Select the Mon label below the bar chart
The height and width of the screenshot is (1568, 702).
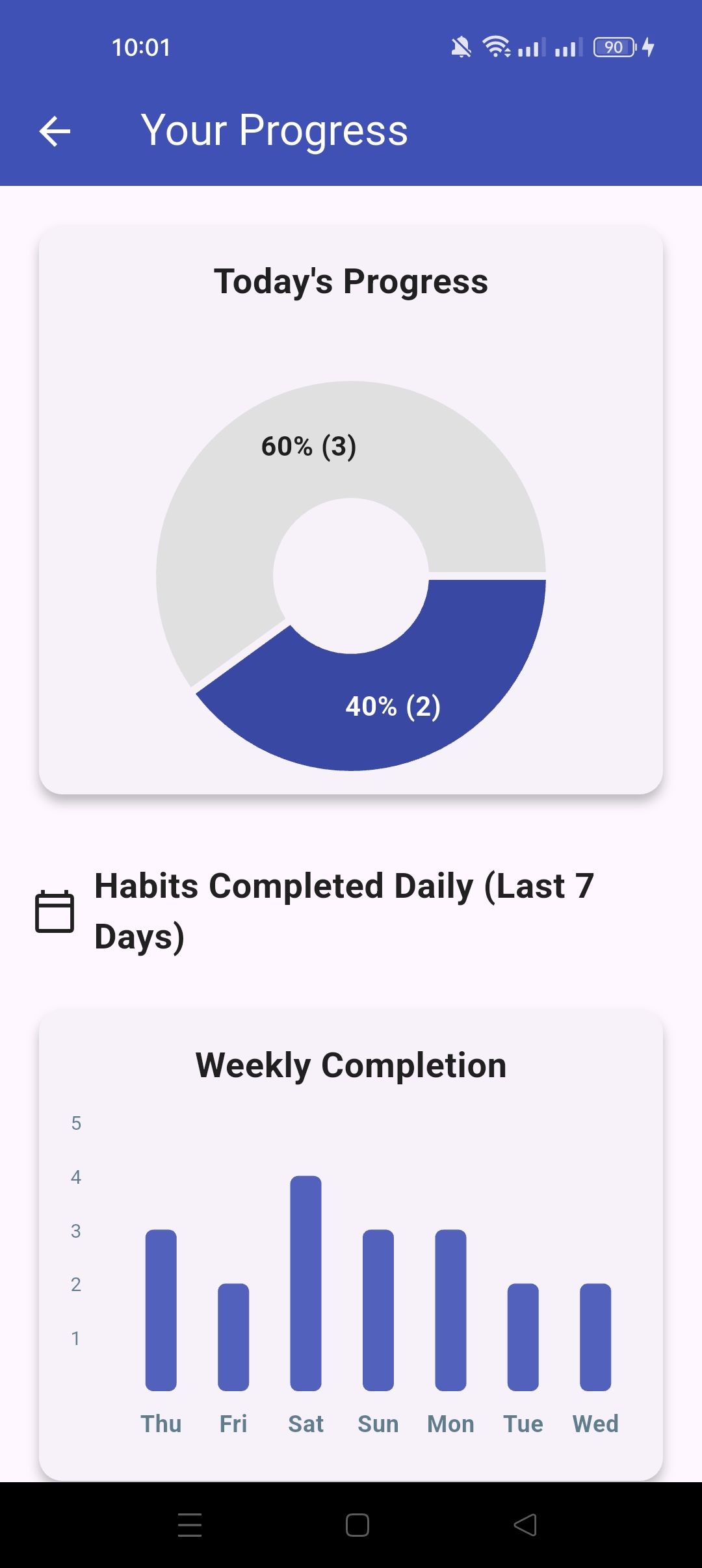point(450,1423)
